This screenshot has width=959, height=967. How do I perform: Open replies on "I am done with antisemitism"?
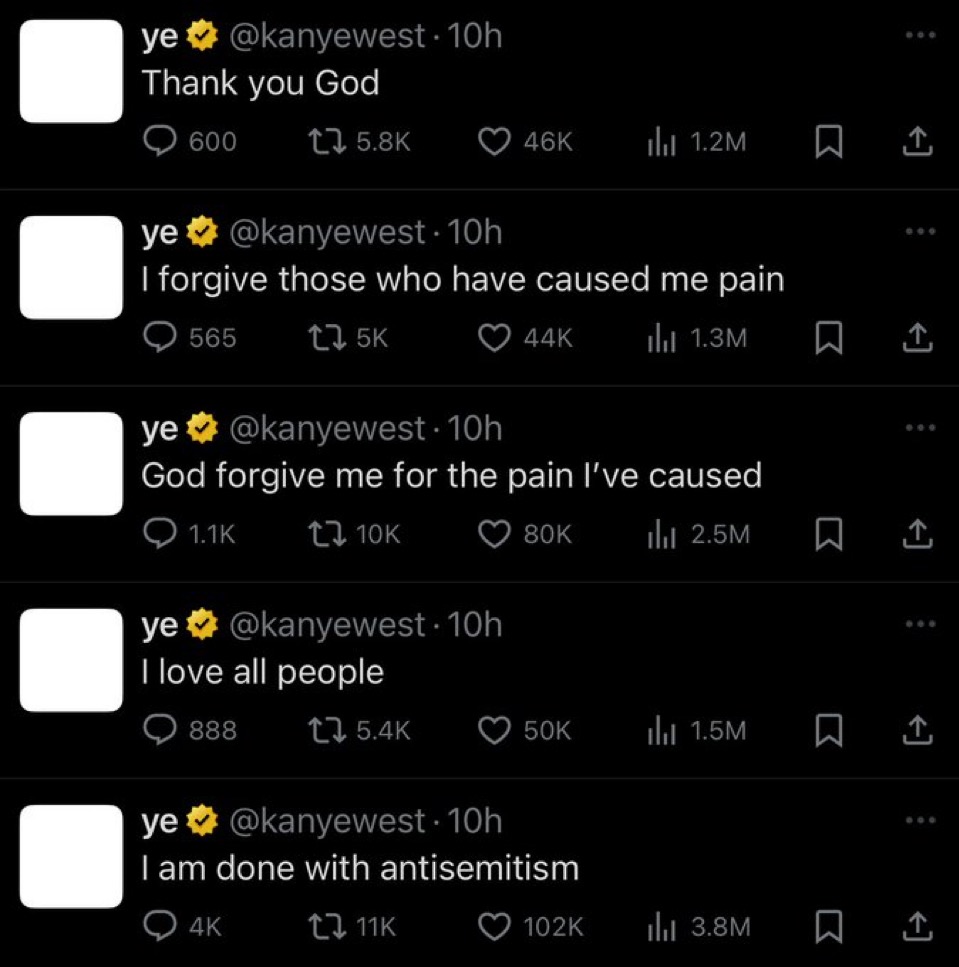(160, 927)
